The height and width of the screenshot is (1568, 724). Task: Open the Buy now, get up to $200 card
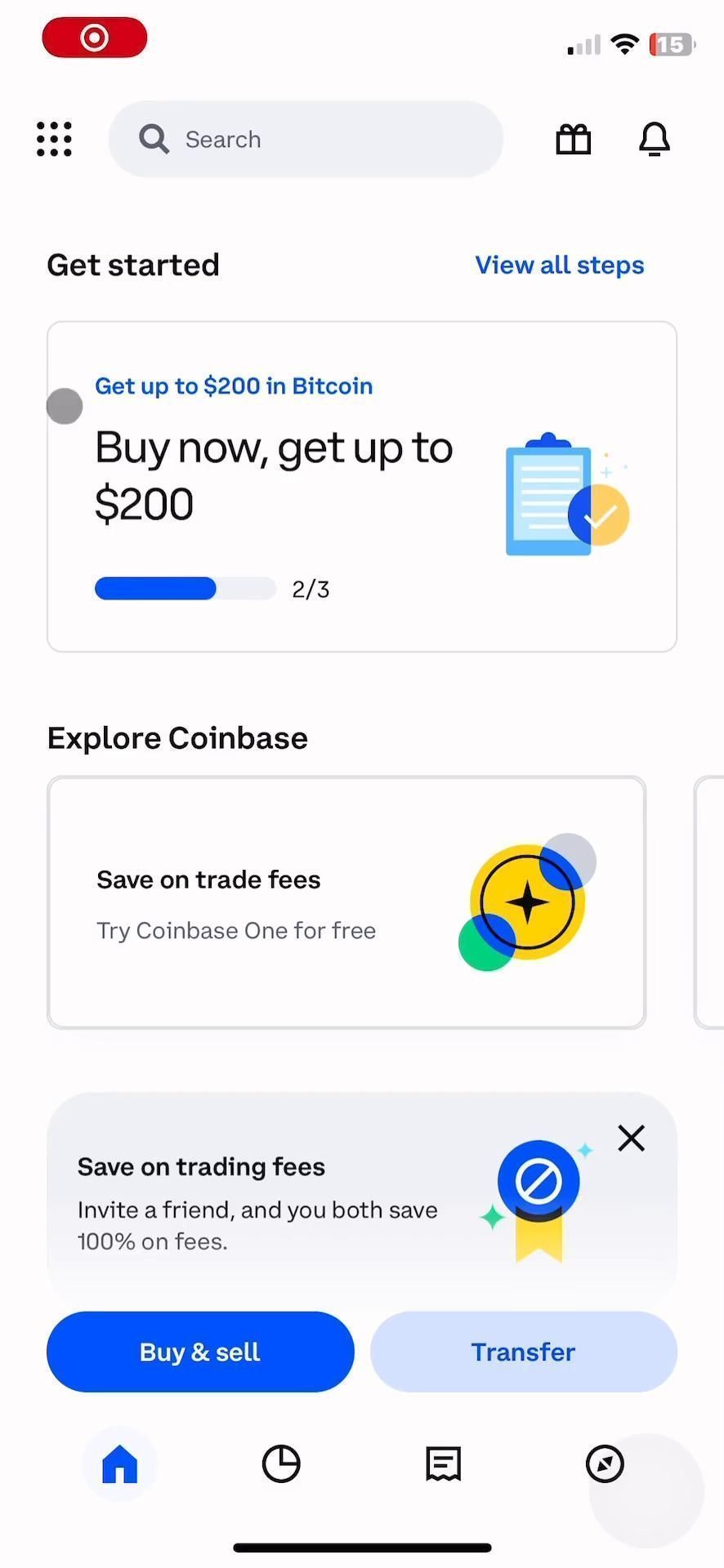361,487
